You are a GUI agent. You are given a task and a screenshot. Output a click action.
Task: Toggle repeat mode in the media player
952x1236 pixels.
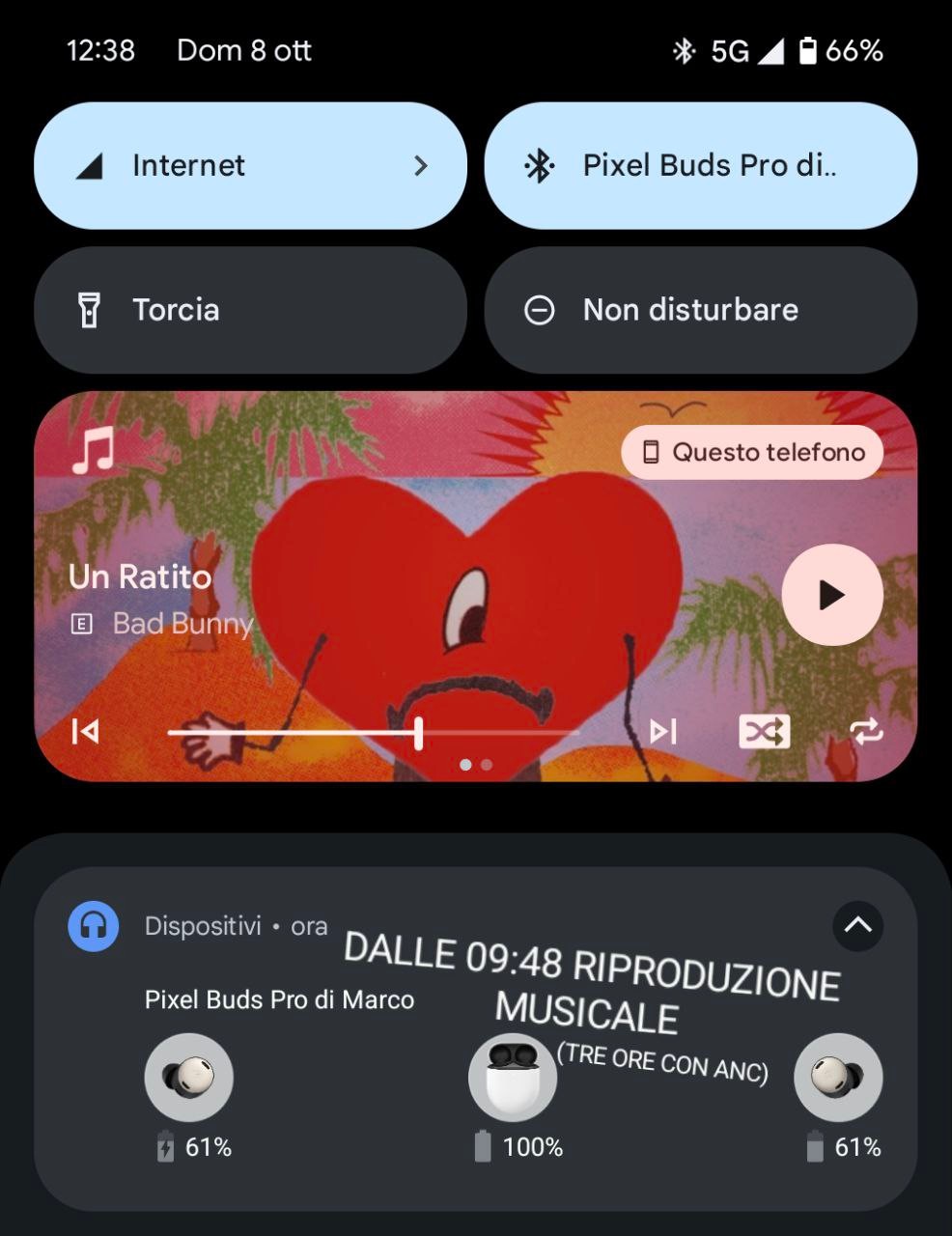[x=866, y=732]
